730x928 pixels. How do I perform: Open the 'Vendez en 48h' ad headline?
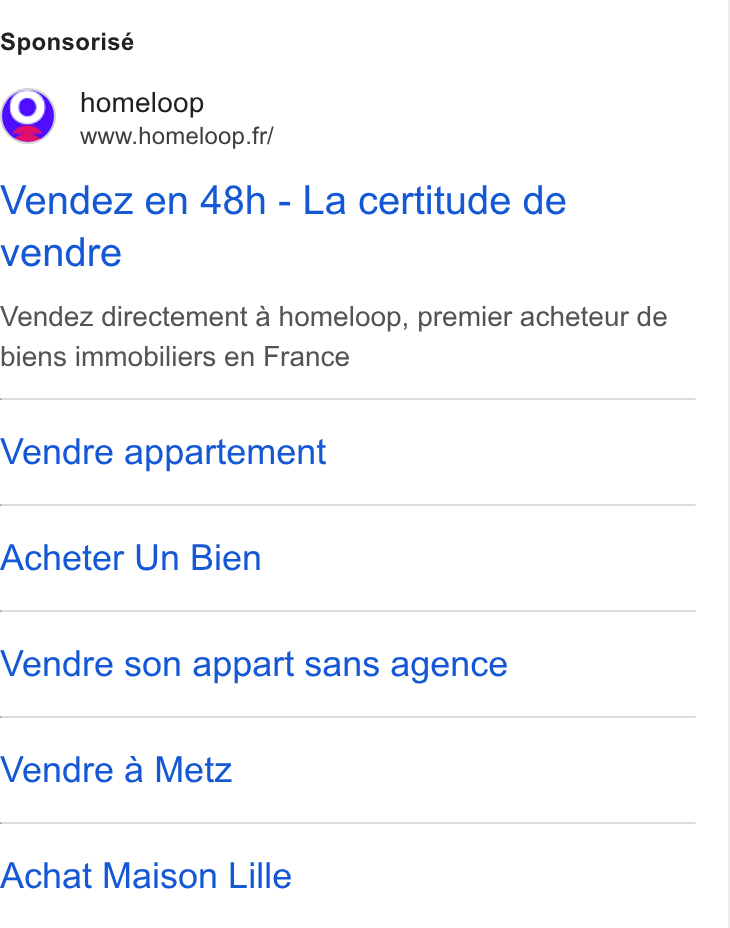[283, 226]
